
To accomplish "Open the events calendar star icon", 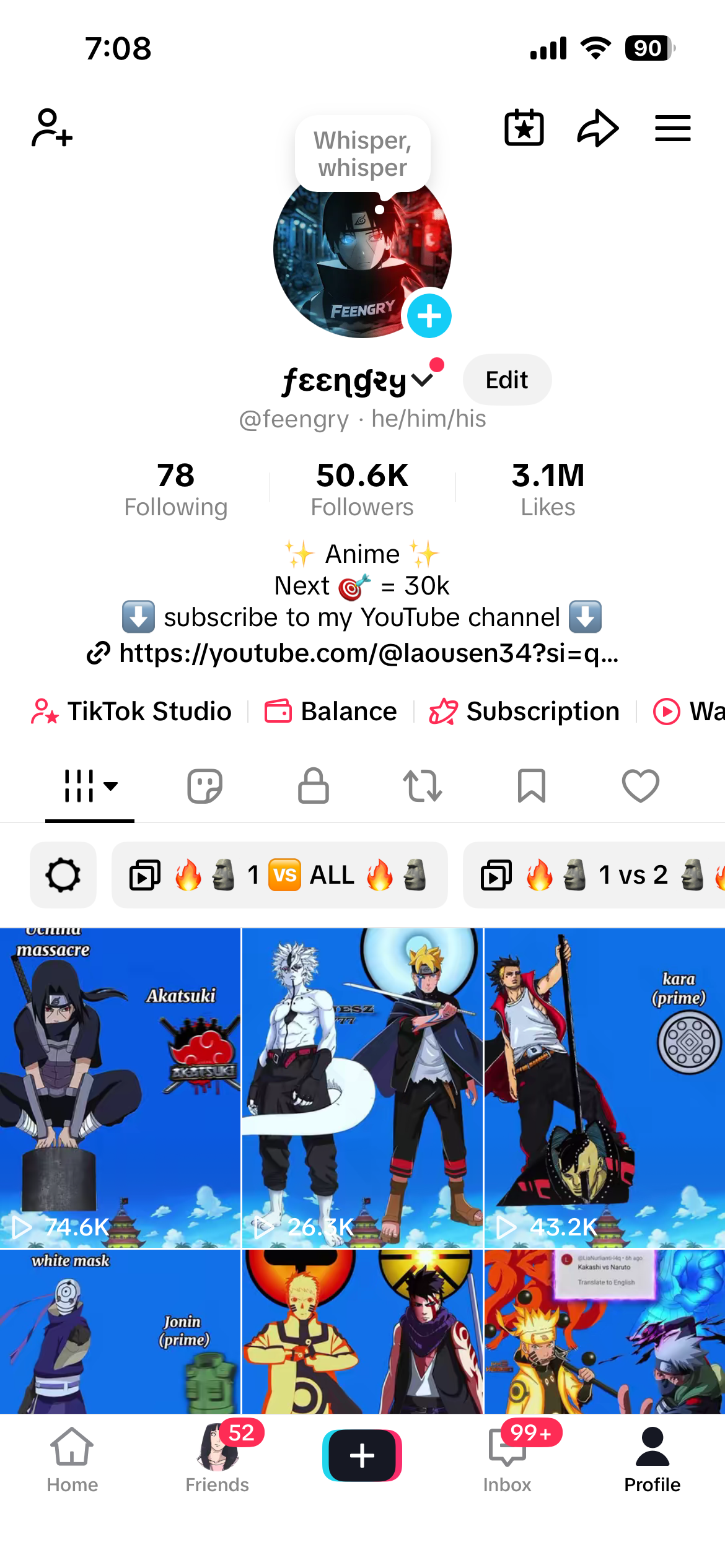I will [524, 128].
